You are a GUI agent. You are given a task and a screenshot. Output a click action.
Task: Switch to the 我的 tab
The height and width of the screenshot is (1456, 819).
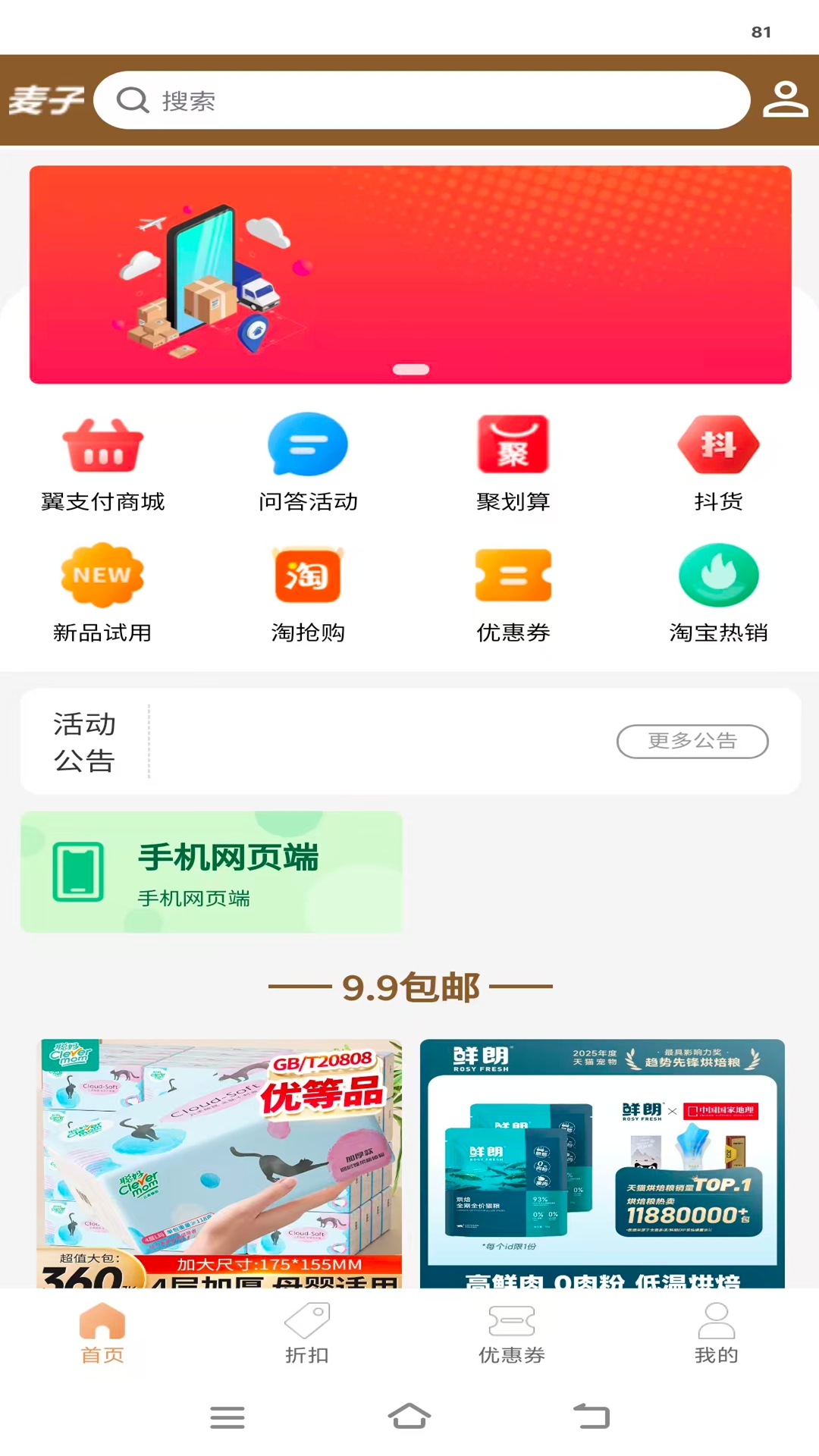(716, 1333)
